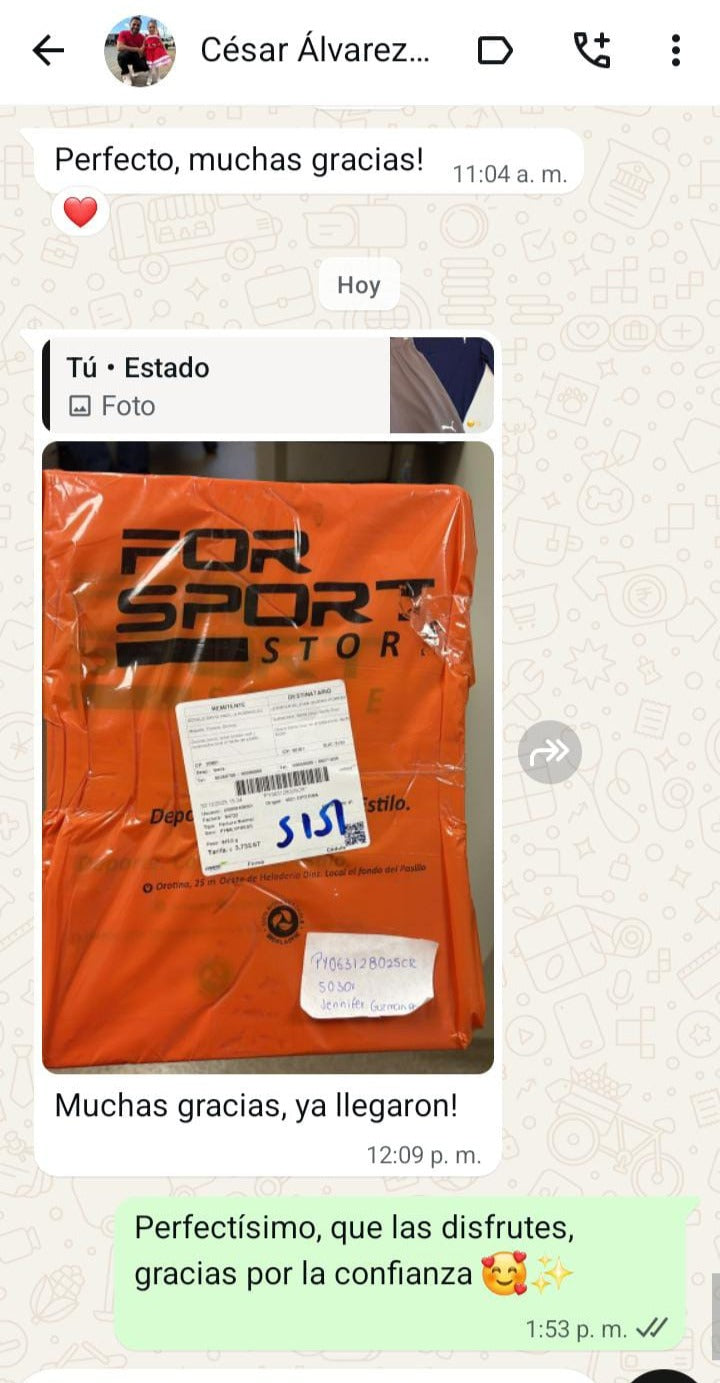Open the orange package photo
The image size is (720, 1383).
pos(268,757)
